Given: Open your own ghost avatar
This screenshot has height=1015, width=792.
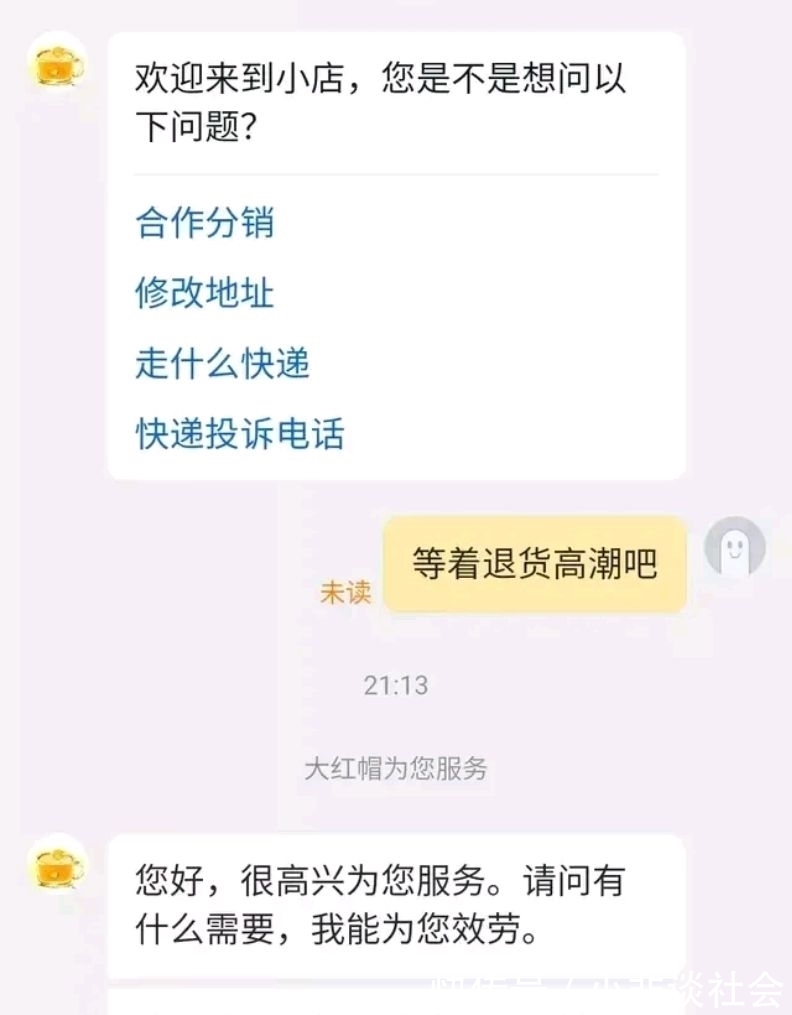Looking at the screenshot, I should (735, 548).
